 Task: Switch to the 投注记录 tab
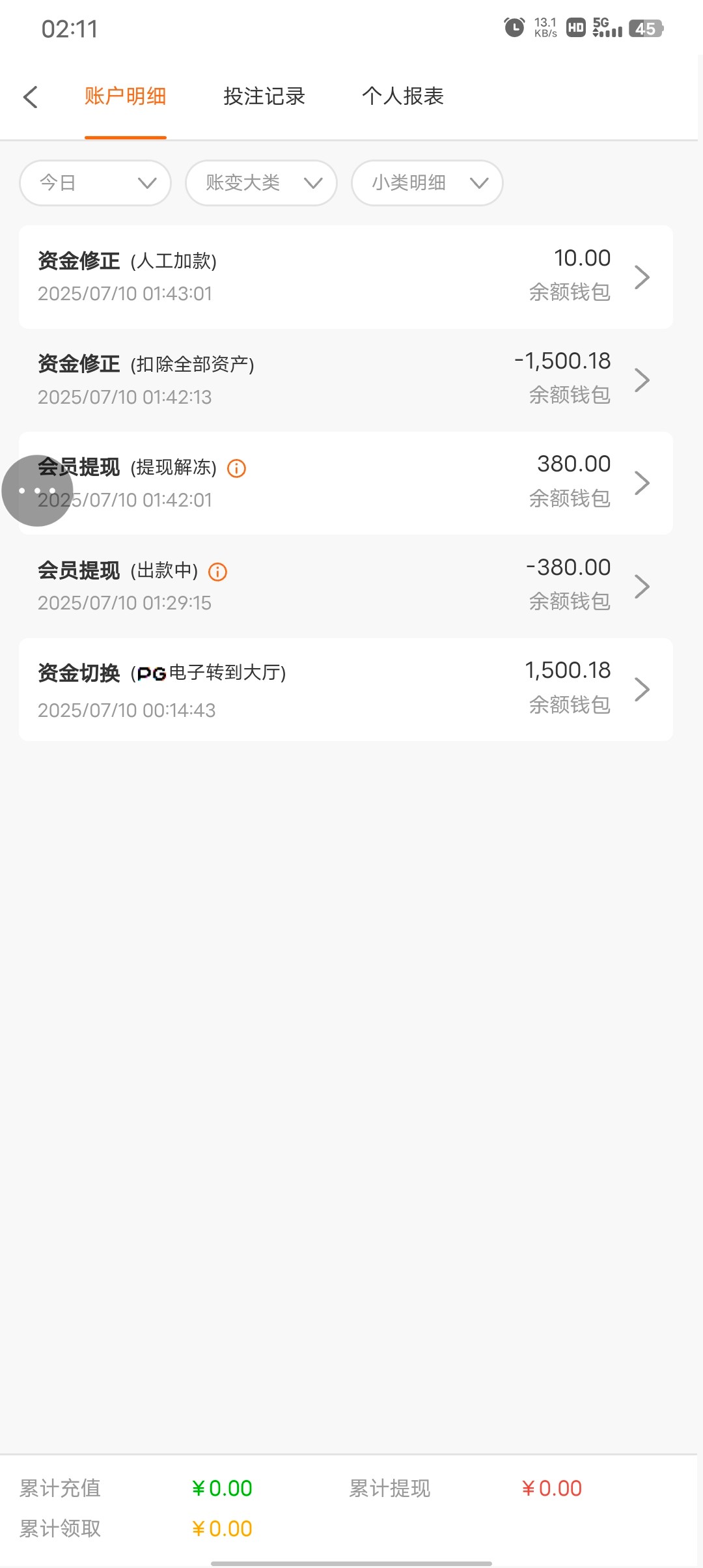click(264, 96)
